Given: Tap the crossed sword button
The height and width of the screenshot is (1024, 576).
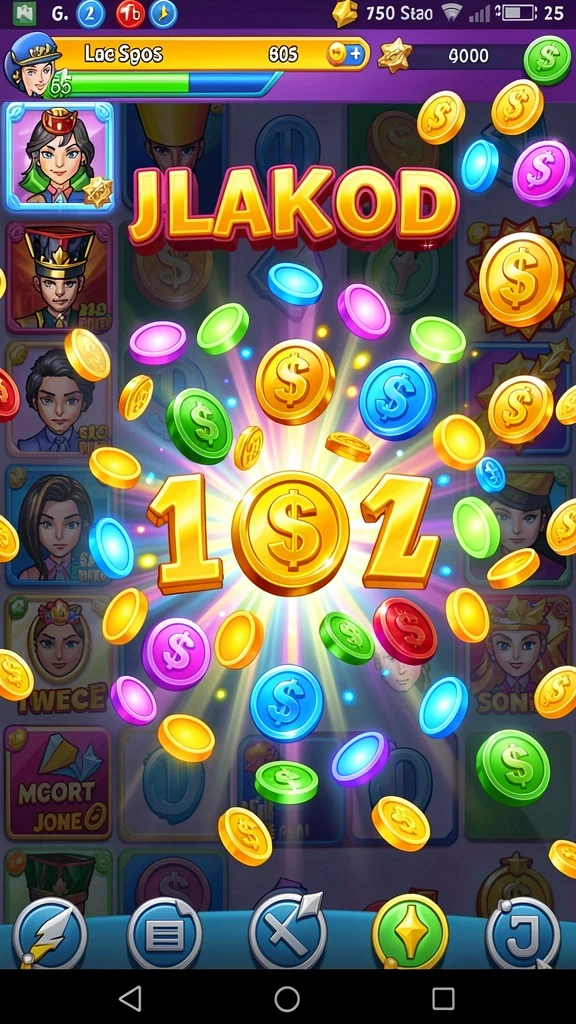Looking at the screenshot, I should (x=287, y=933).
